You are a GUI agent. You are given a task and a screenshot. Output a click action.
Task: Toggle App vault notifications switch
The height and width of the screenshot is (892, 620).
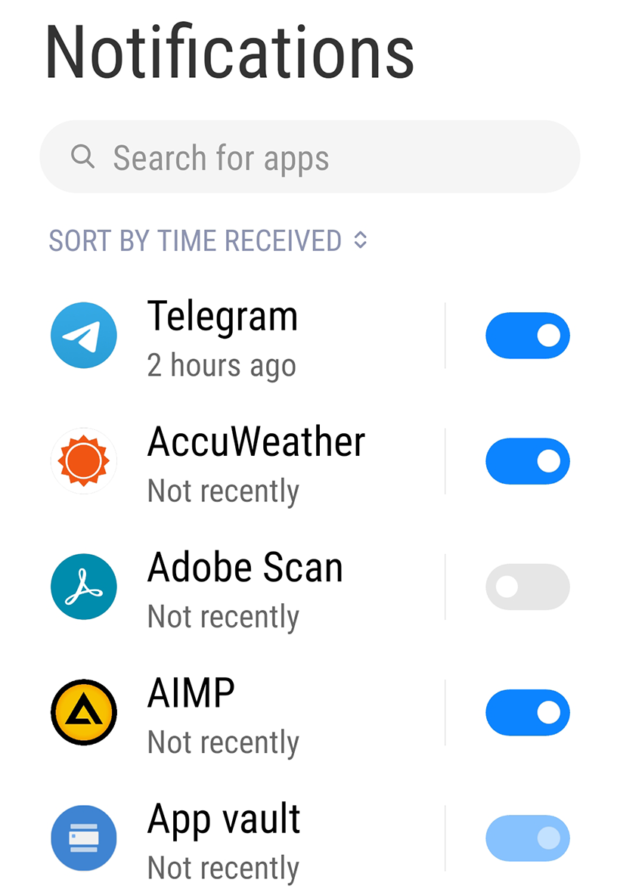click(527, 838)
